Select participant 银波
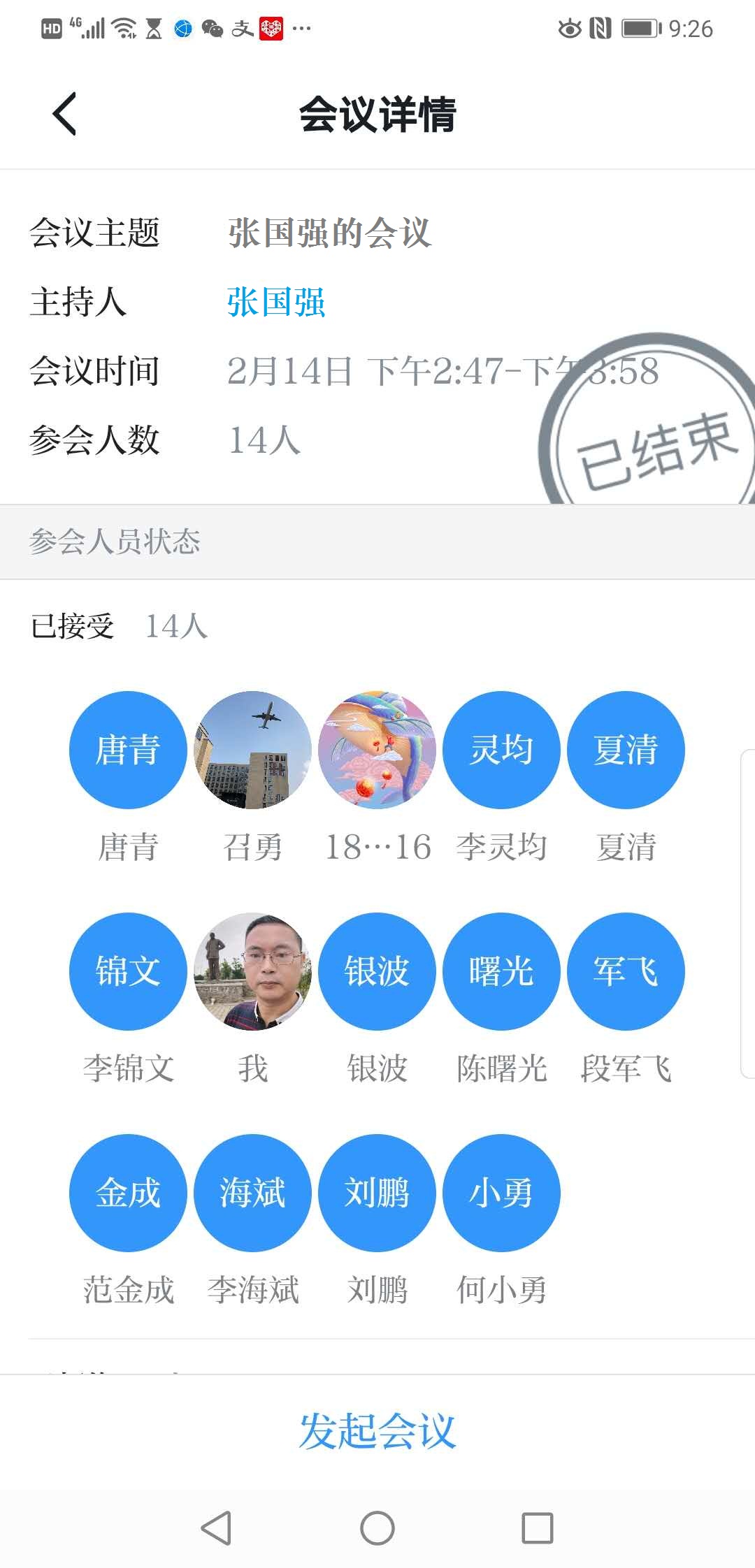Viewport: 755px width, 1568px height. click(377, 971)
